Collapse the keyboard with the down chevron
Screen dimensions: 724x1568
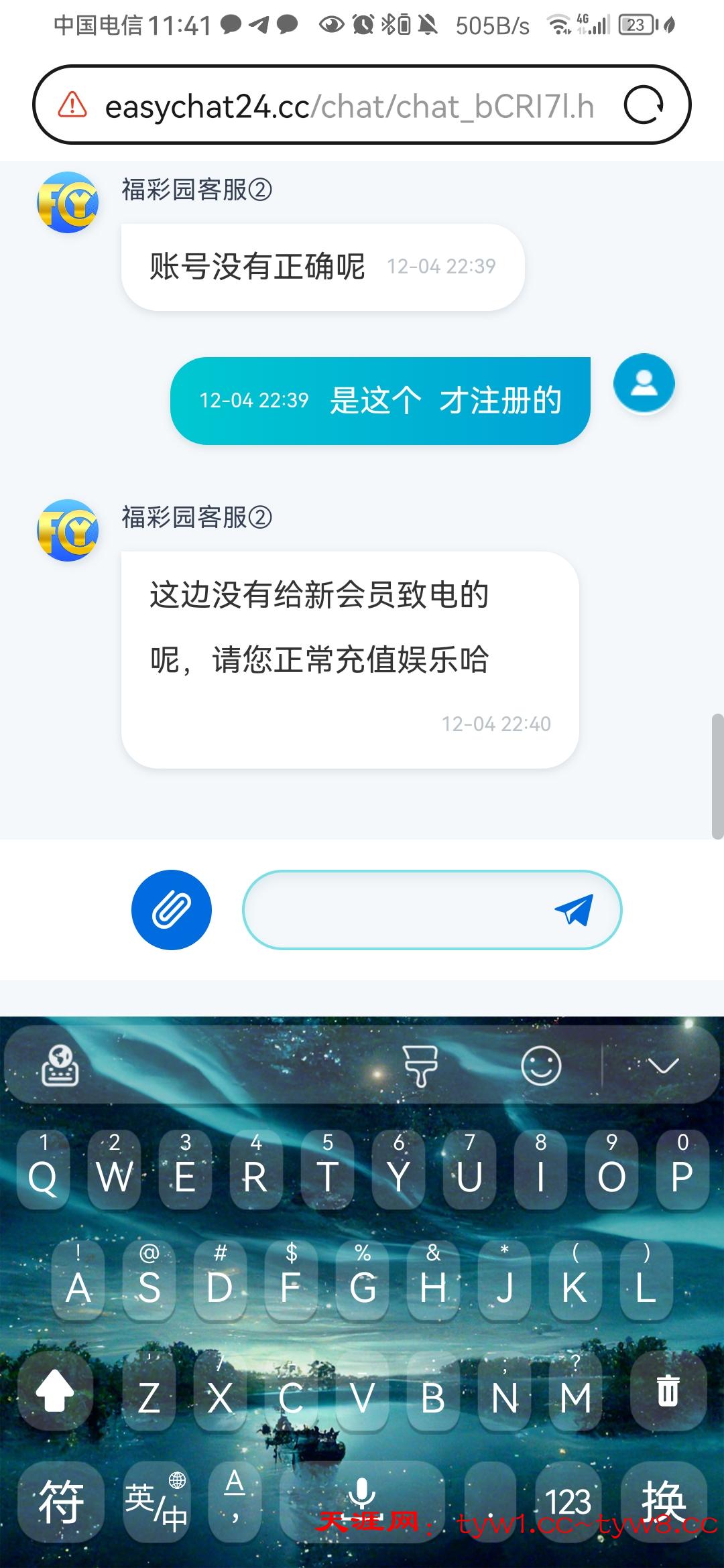tap(663, 1065)
